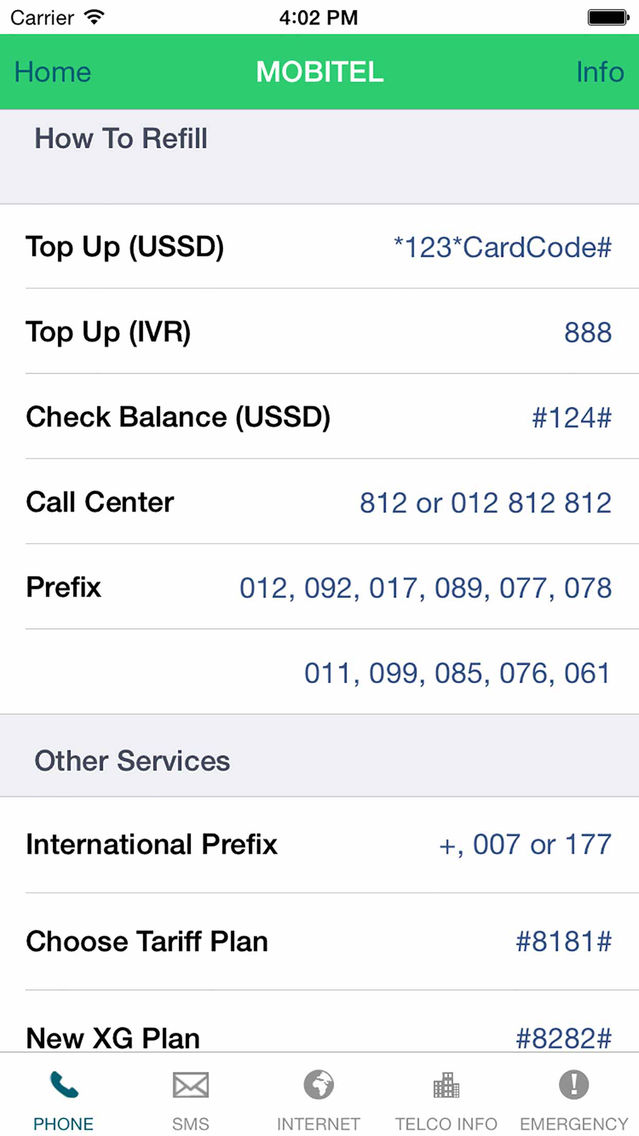Open the Info page
This screenshot has height=1136, width=639.
point(600,72)
